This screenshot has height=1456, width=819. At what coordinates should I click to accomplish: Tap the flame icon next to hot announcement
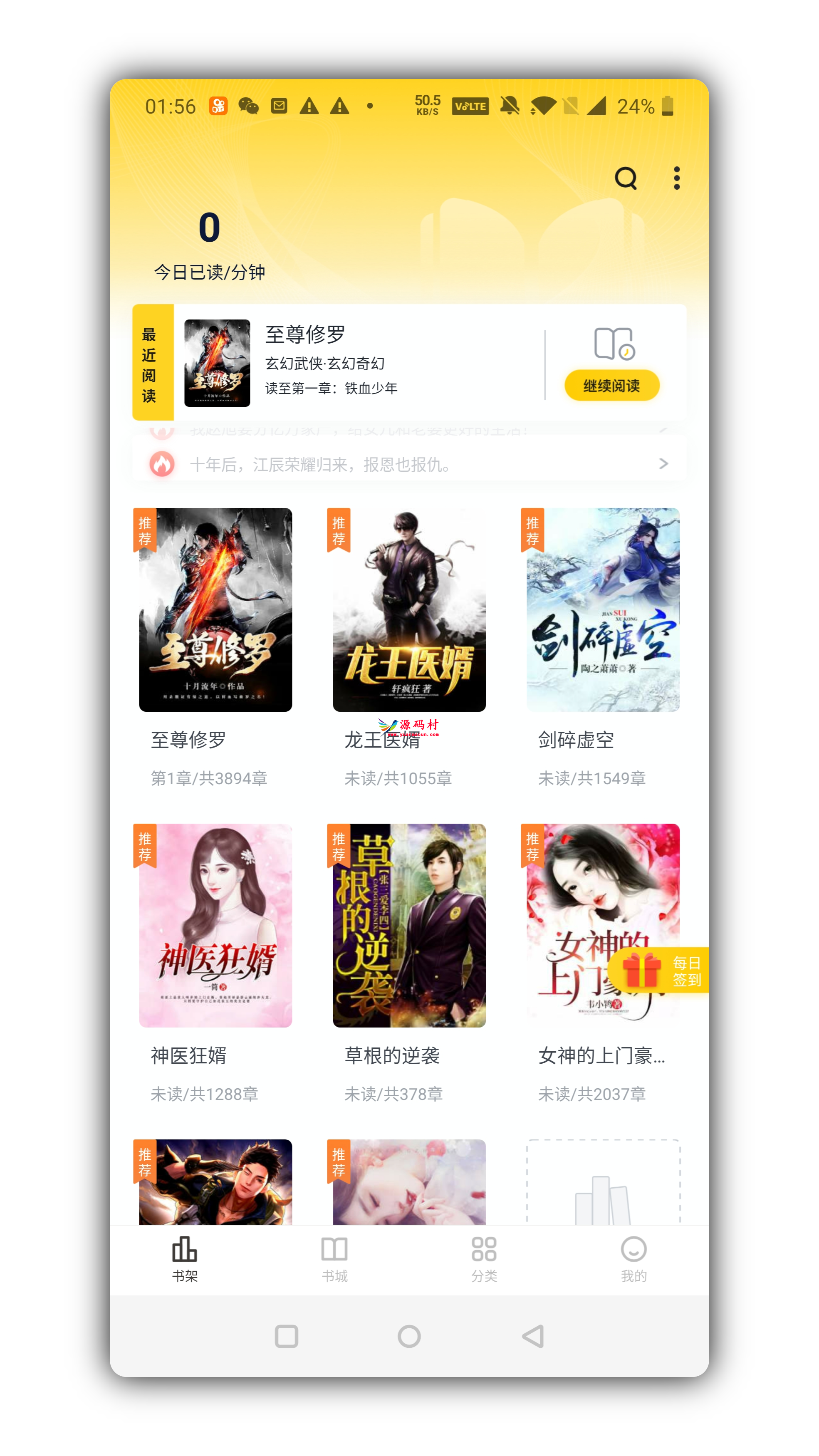pyautogui.click(x=163, y=465)
